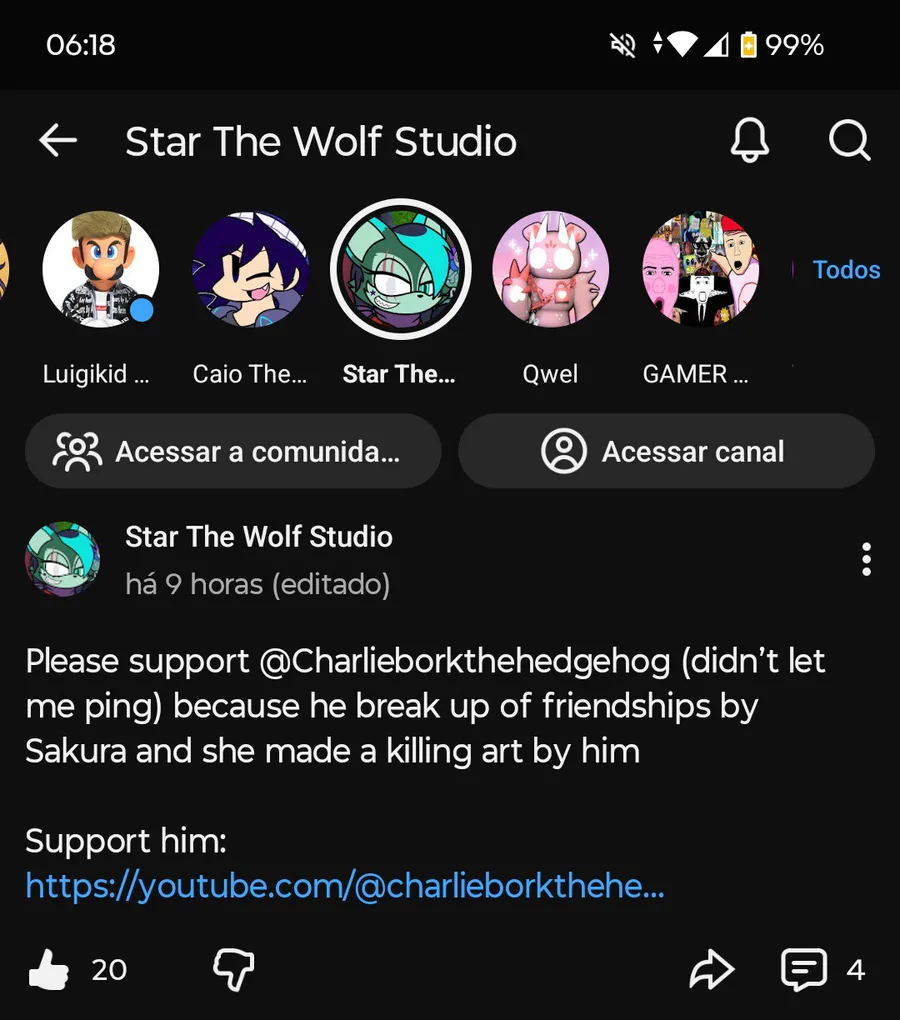Tap the Star The Wolf Studio post avatar
Screen dimensions: 900x1020
pyautogui.click(x=62, y=559)
